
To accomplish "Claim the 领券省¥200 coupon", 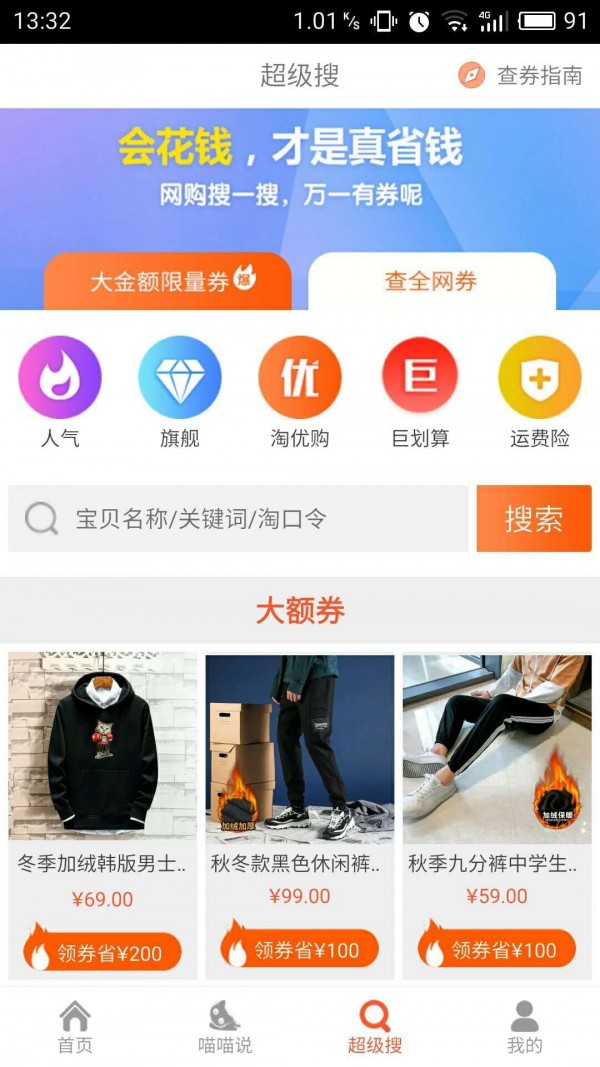I will pyautogui.click(x=102, y=952).
